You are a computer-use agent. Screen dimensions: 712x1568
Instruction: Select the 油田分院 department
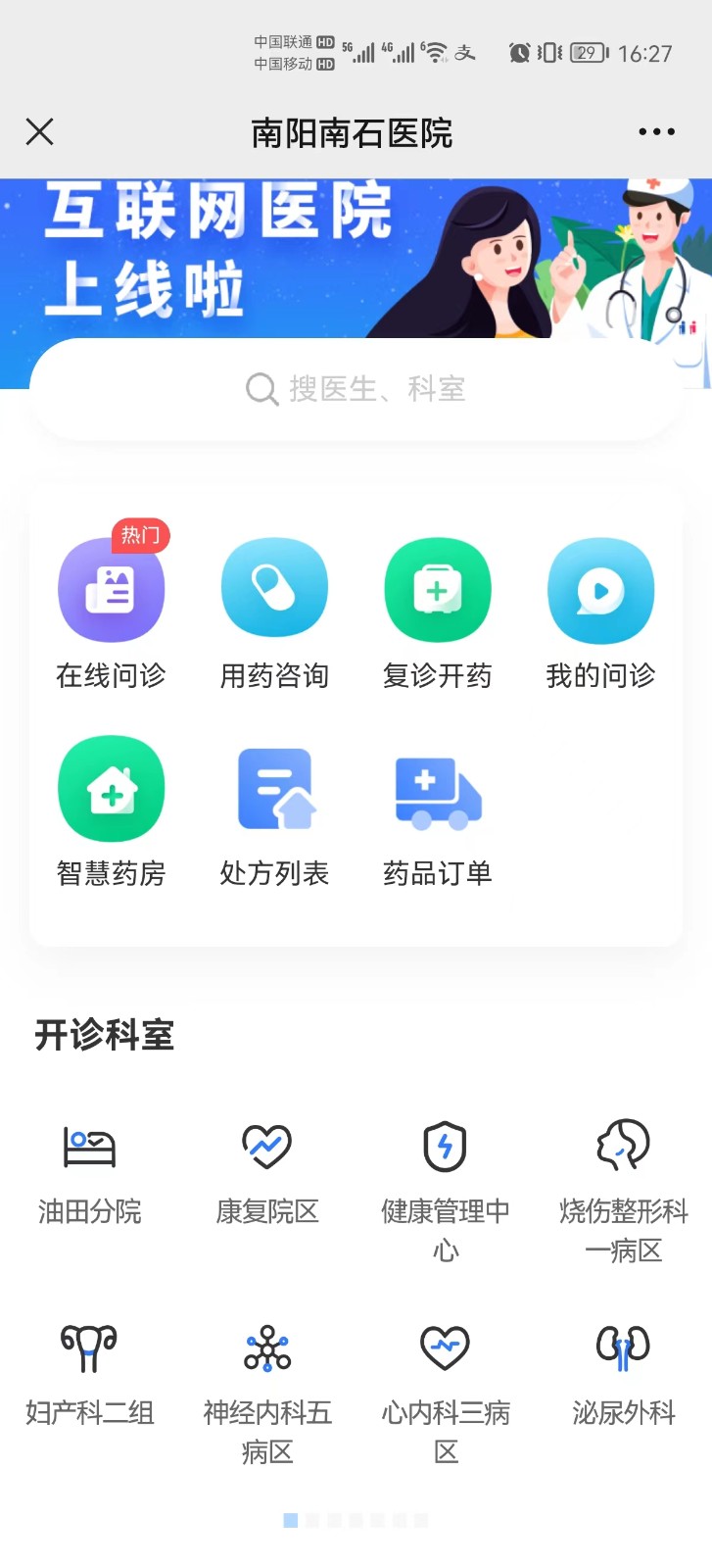click(89, 1171)
